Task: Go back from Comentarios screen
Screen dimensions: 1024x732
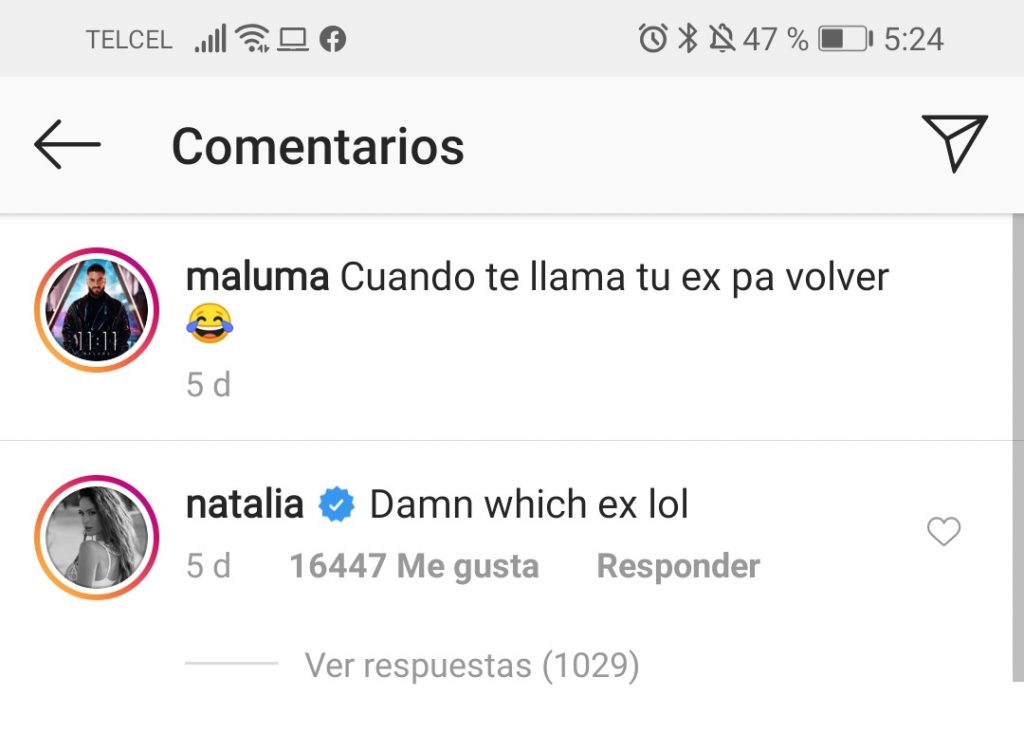Action: 67,145
